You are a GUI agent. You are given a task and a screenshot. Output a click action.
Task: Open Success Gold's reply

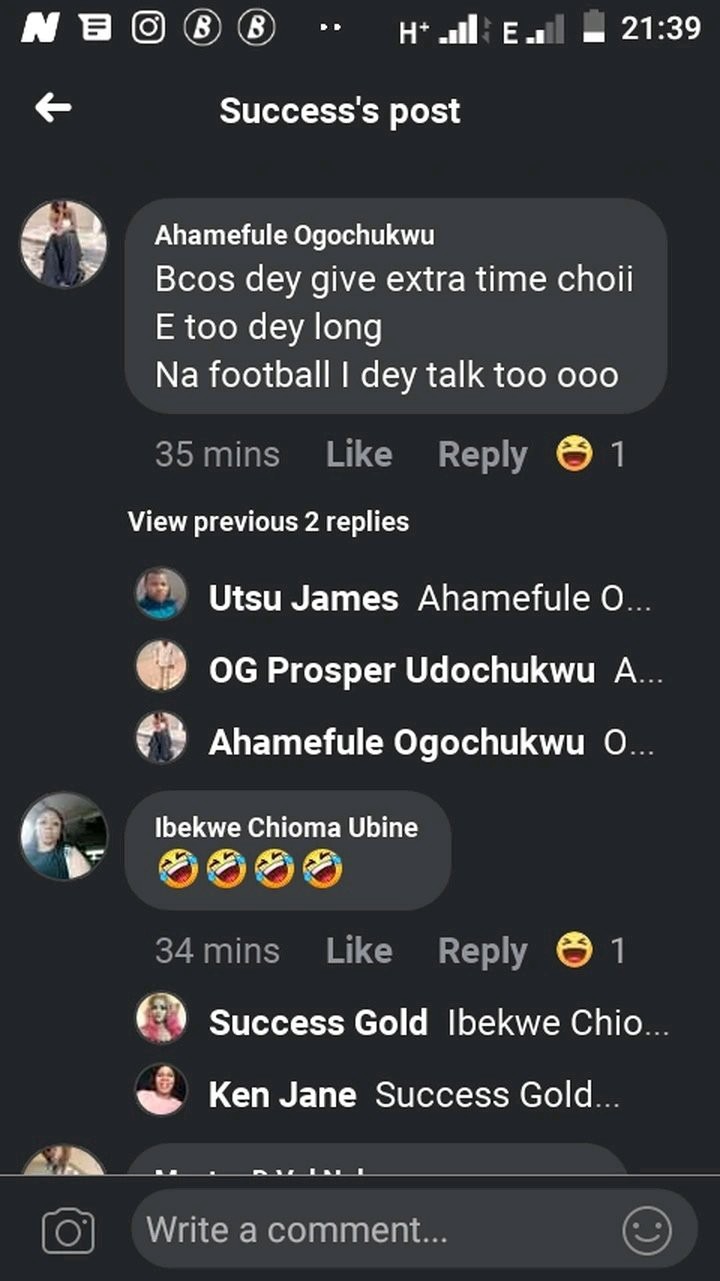(x=402, y=1022)
